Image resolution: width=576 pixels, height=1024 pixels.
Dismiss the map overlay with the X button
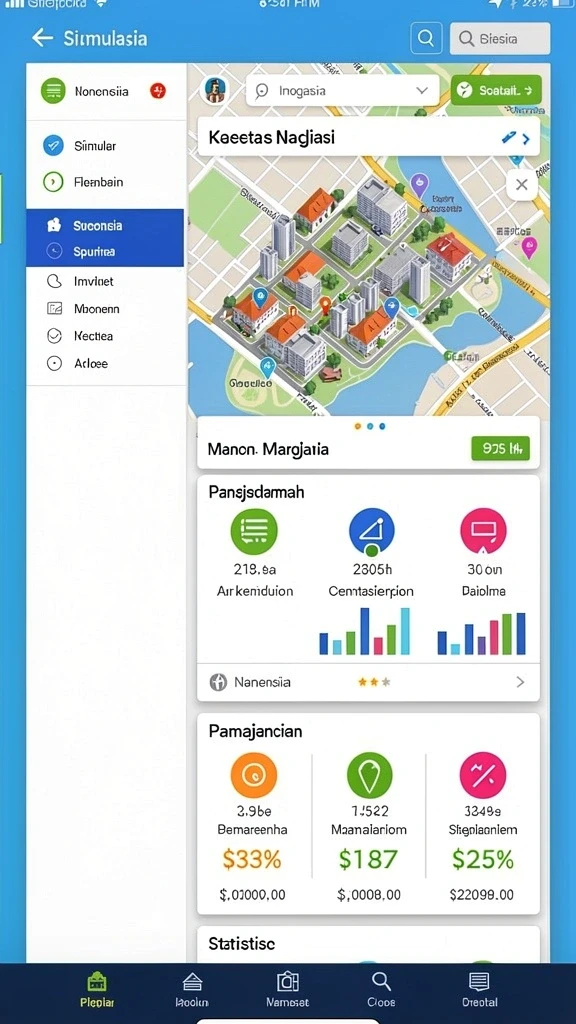click(x=522, y=185)
